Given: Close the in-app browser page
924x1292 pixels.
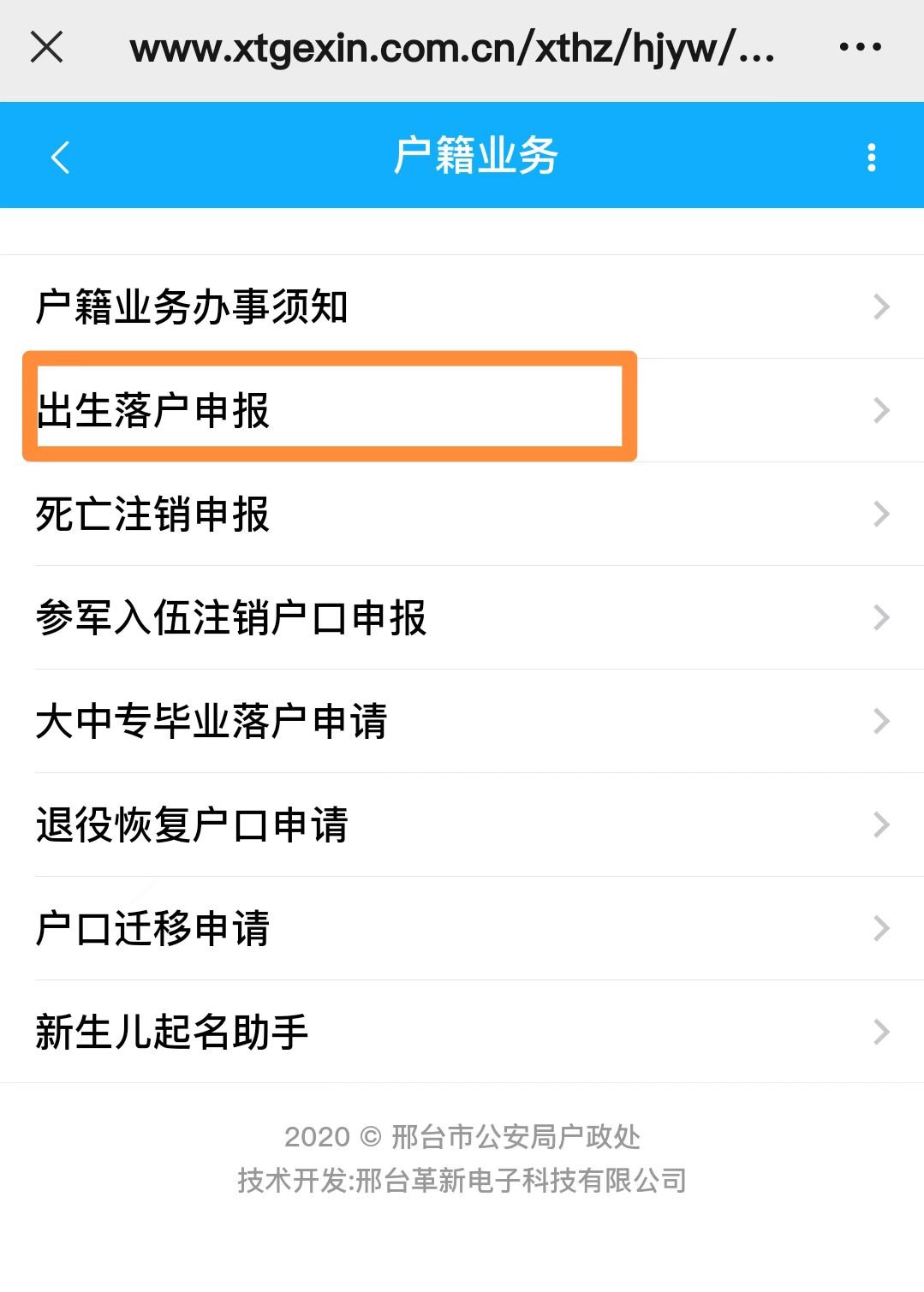Looking at the screenshot, I should click(x=47, y=47).
